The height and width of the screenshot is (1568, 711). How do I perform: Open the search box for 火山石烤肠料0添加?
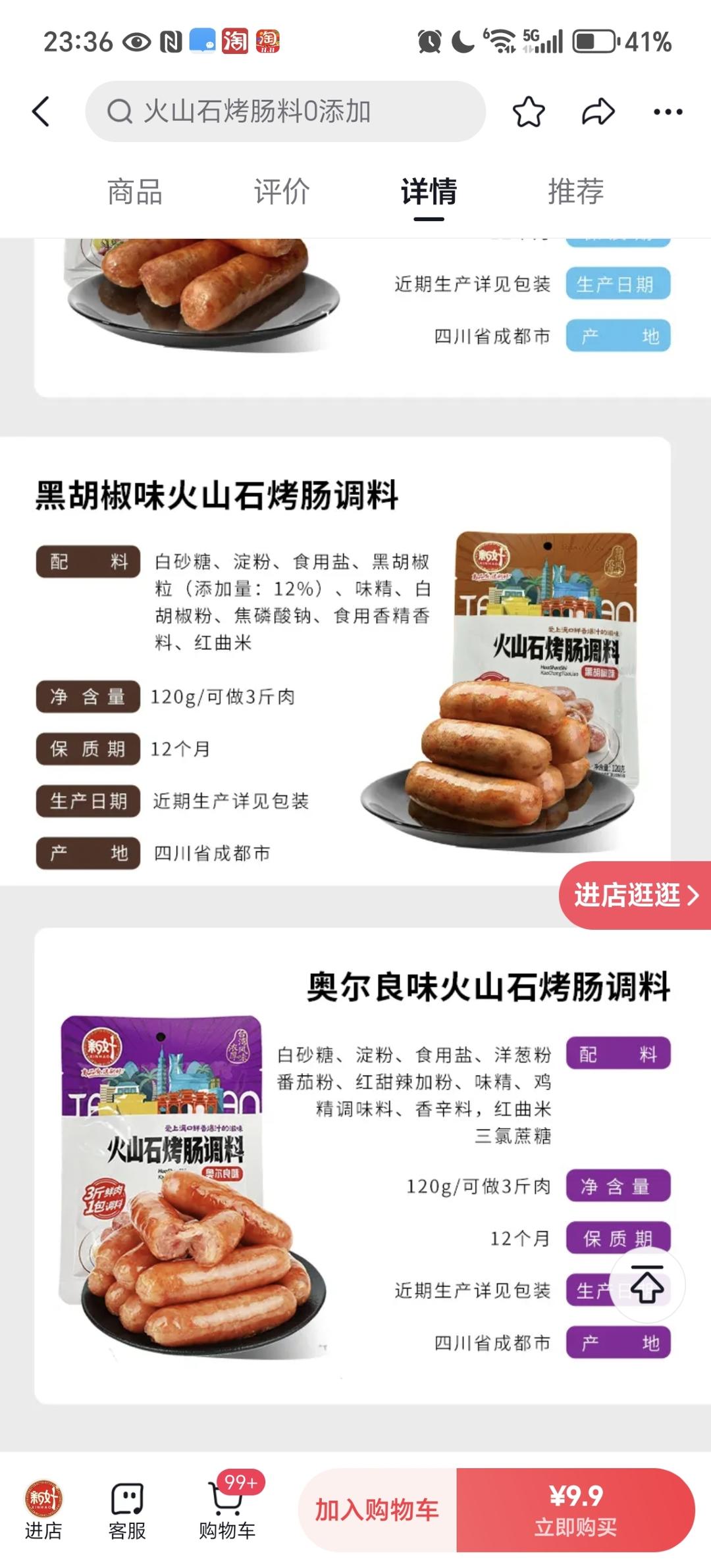point(285,111)
